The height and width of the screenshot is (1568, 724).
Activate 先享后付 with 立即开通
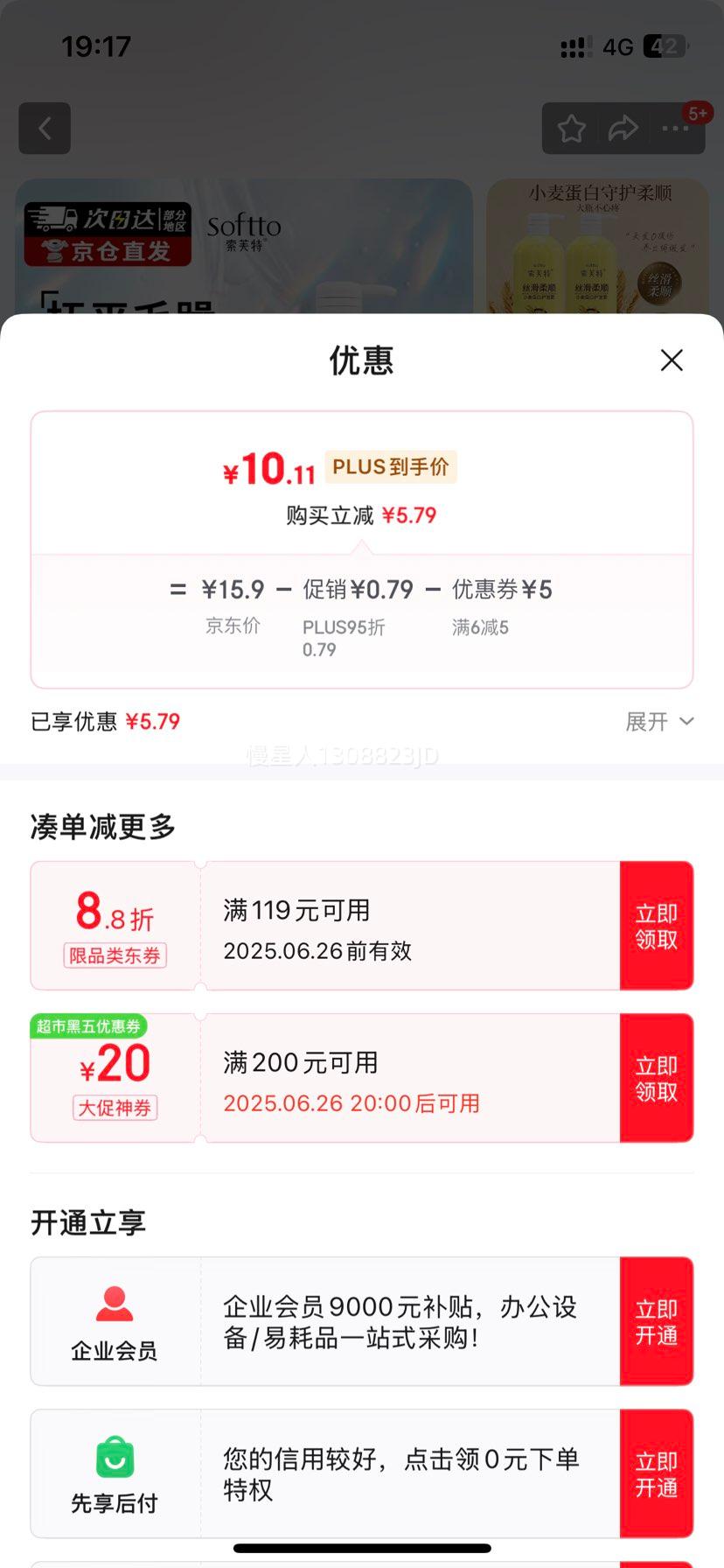(x=656, y=1473)
